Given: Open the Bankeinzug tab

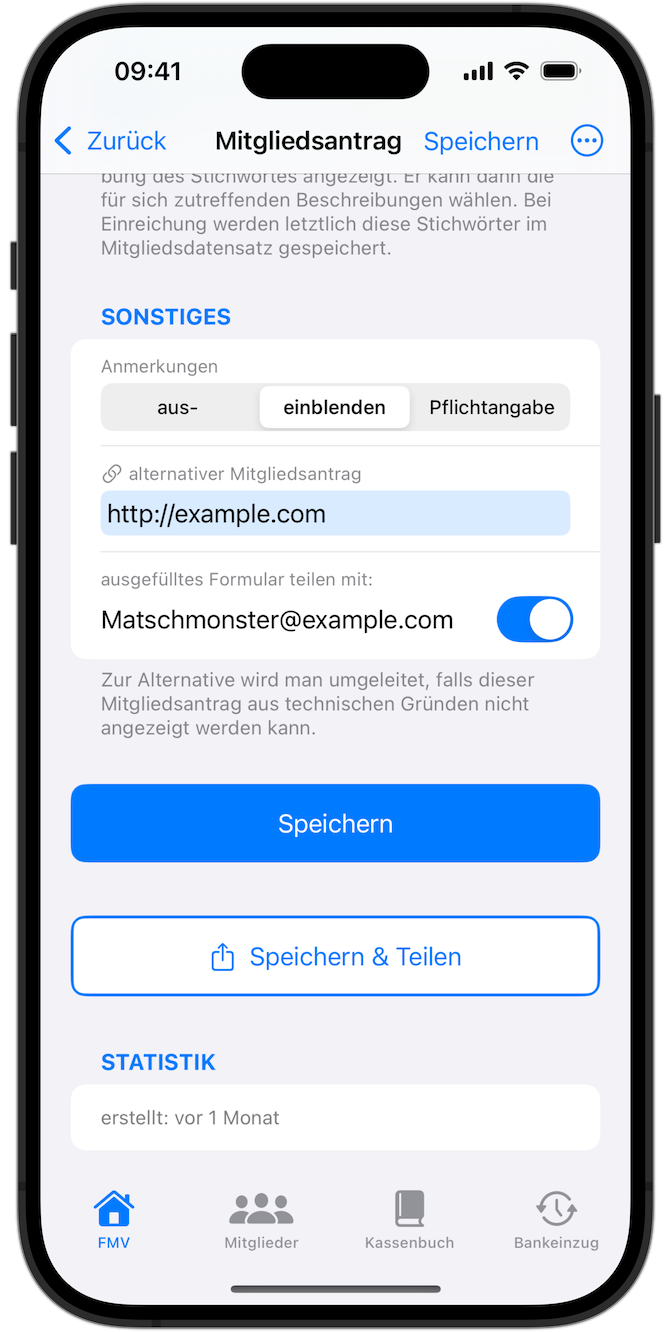Looking at the screenshot, I should coord(556,1220).
